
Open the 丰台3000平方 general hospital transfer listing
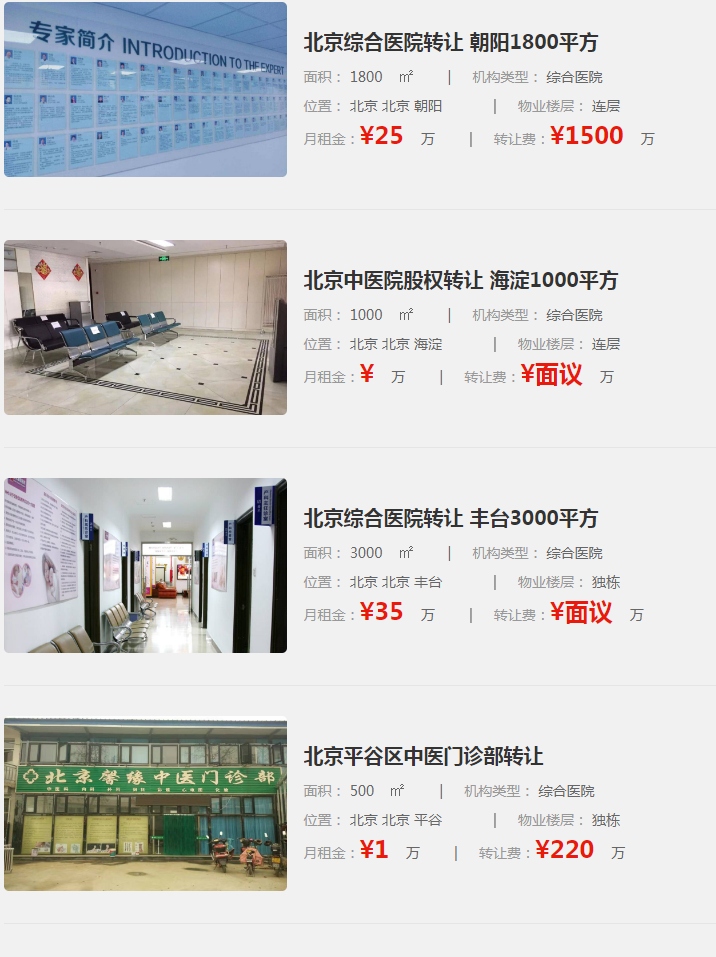450,519
